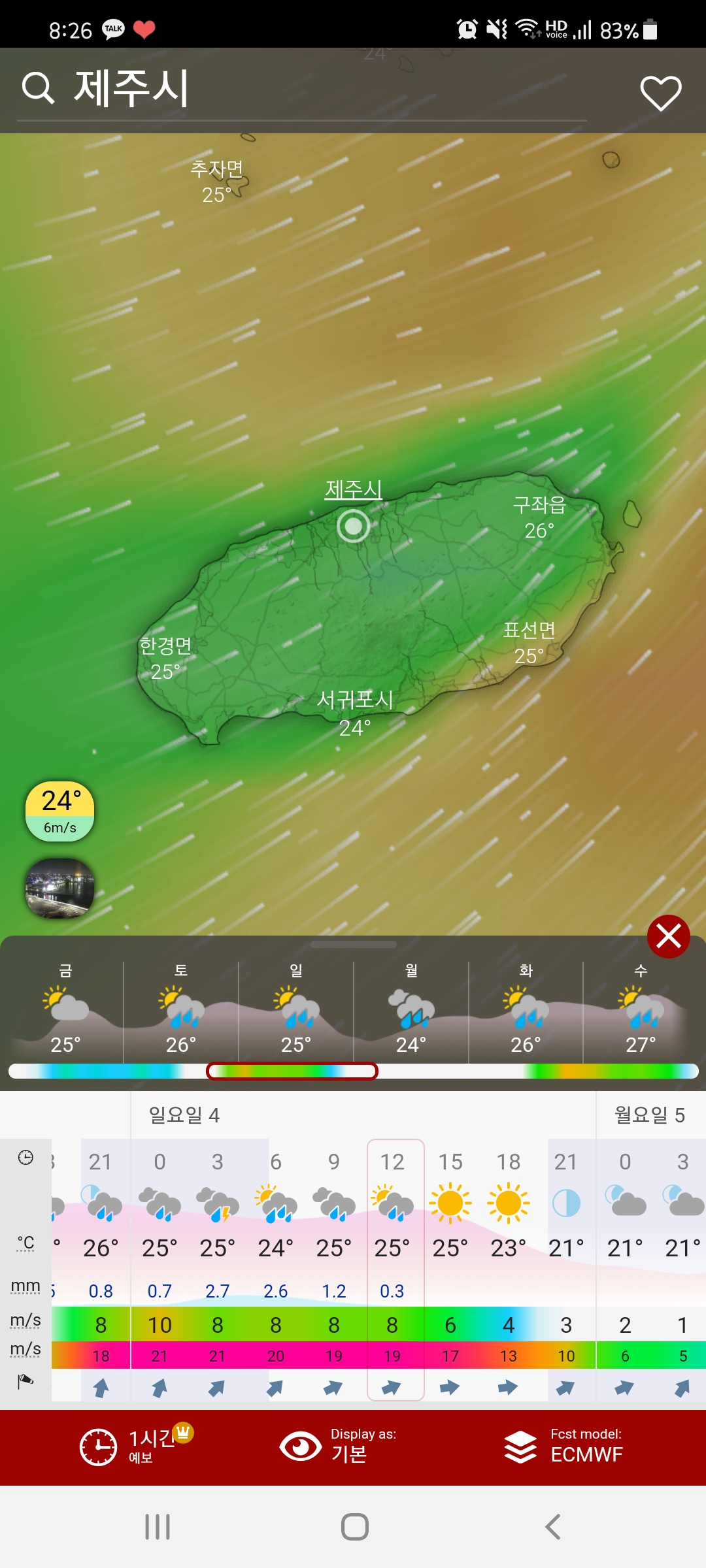Tap the 24° 6m/s current conditions badge

pos(60,811)
